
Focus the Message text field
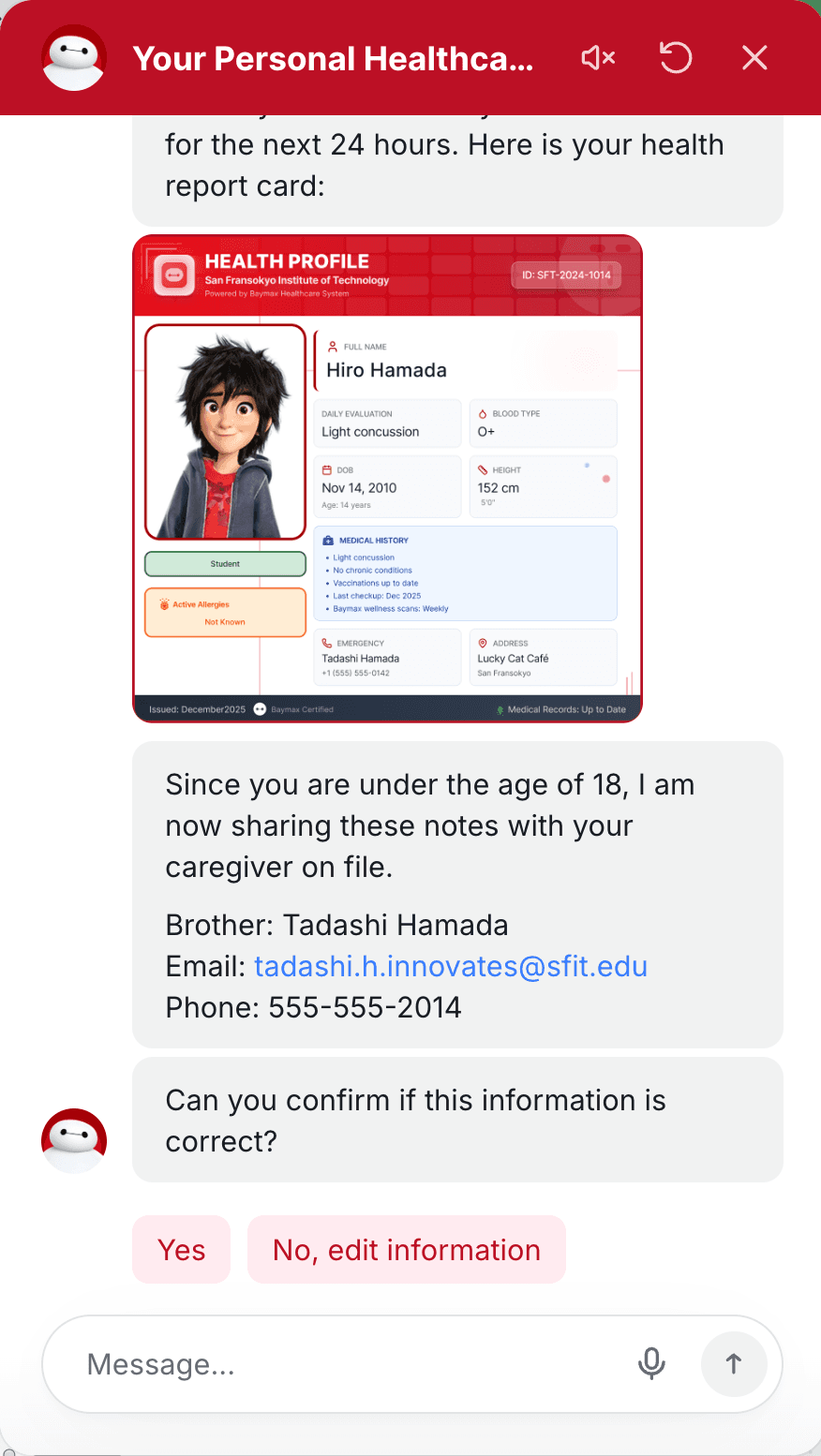tap(347, 1364)
